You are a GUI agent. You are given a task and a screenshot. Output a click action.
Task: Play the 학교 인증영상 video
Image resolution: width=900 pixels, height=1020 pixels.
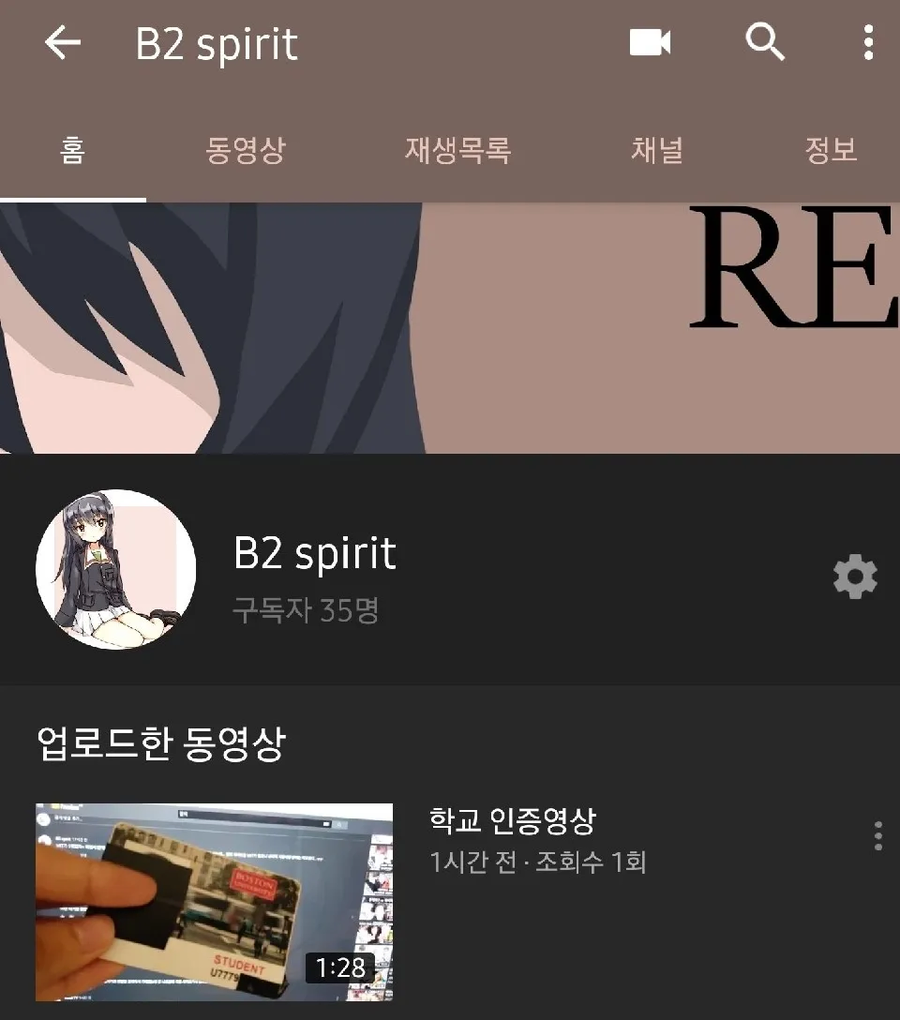click(x=214, y=901)
